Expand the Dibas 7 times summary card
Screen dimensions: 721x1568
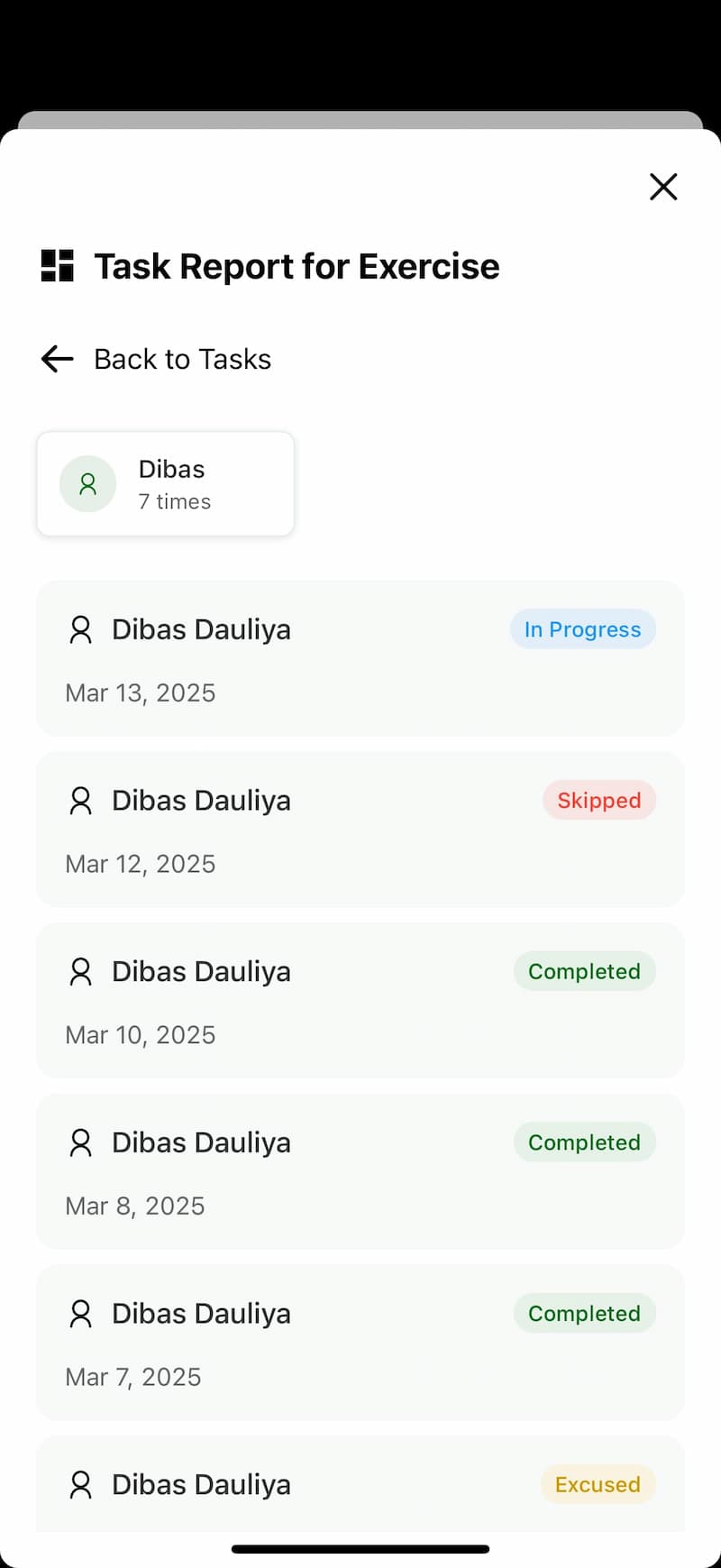click(166, 484)
